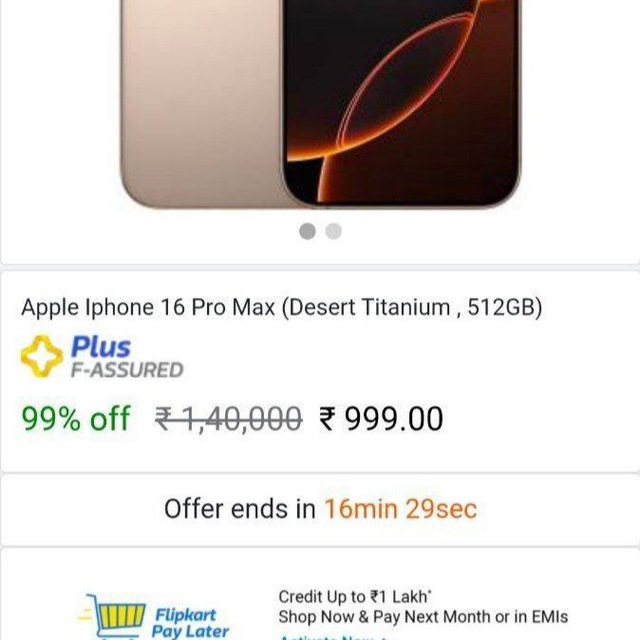This screenshot has width=640, height=640.
Task: Switch to the second product image dot
Action: pyautogui.click(x=334, y=231)
